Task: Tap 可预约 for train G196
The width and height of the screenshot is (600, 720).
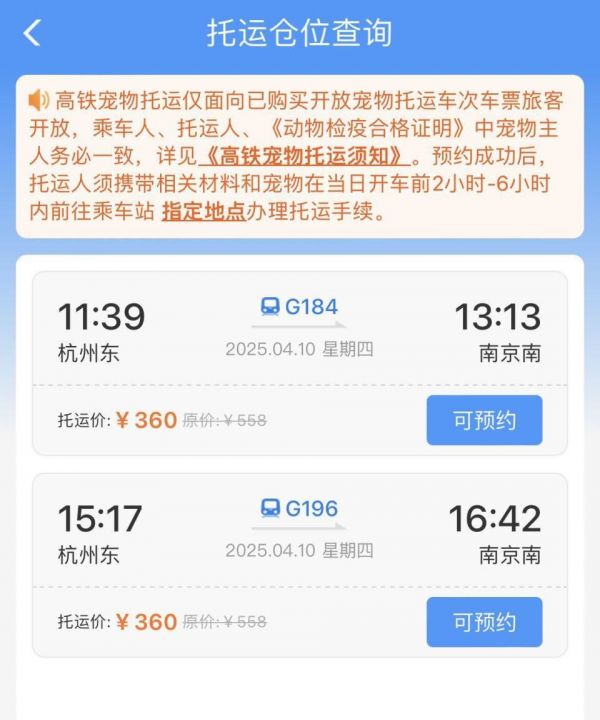Action: click(484, 622)
